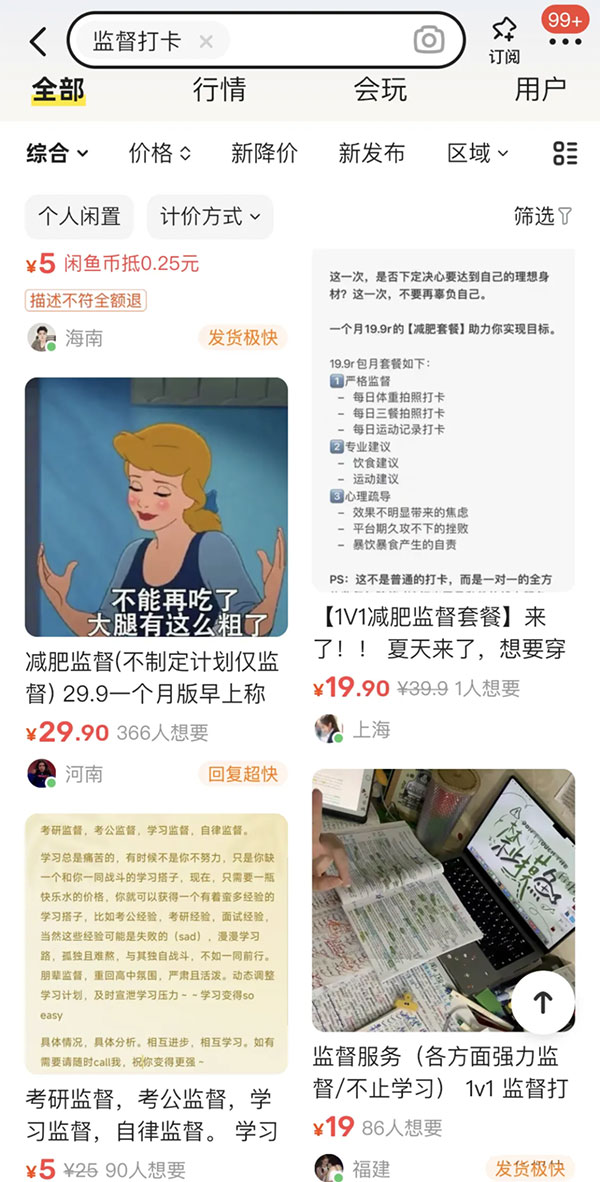Image resolution: width=600 pixels, height=1182 pixels.
Task: Open the 筛选 filter panel
Action: pos(543,216)
